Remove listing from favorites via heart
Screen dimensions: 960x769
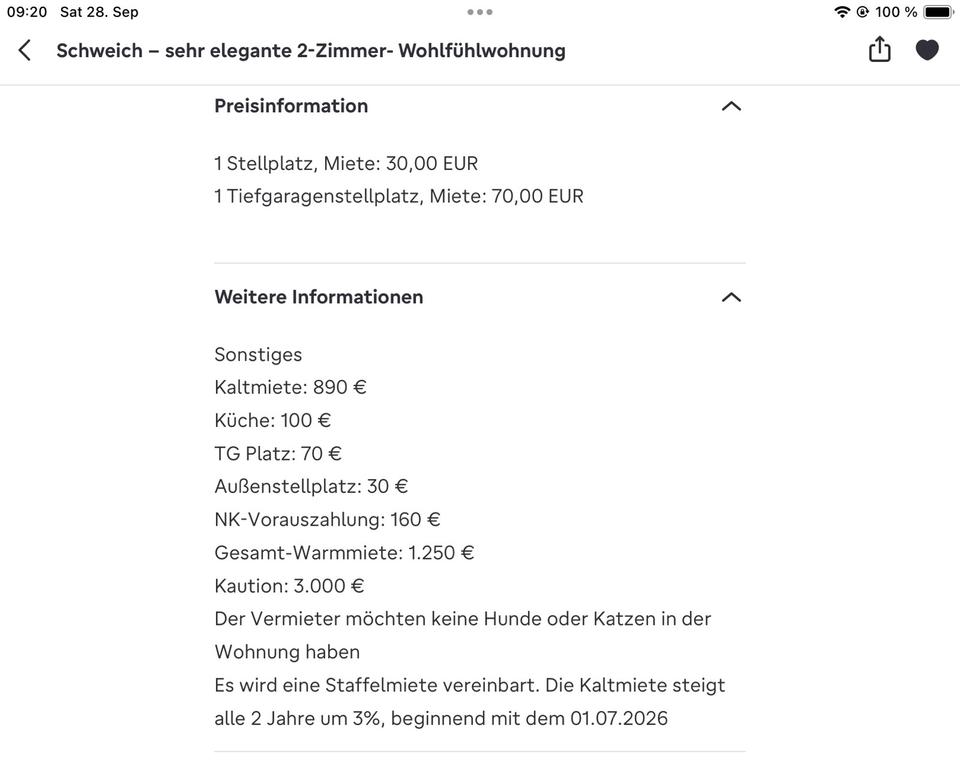927,50
